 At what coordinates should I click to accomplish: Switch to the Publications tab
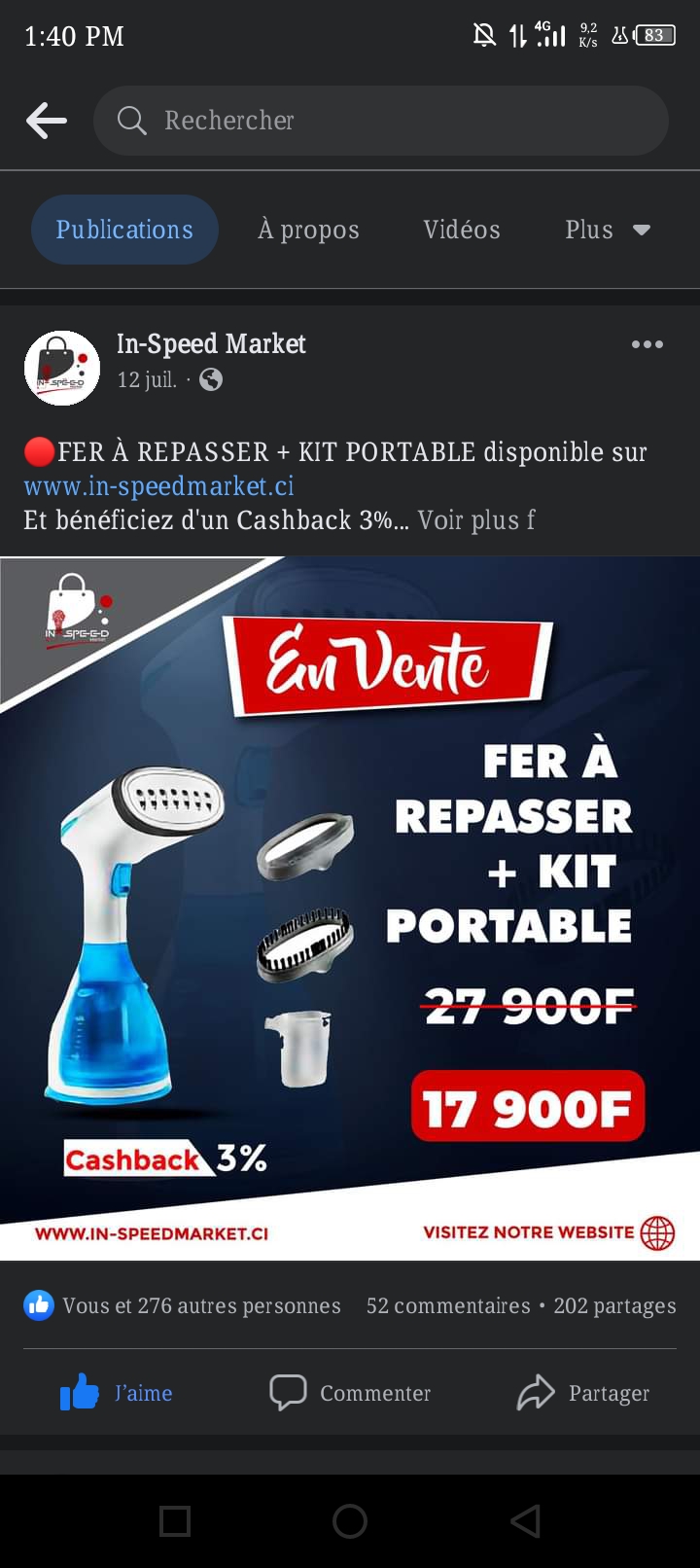(x=124, y=230)
